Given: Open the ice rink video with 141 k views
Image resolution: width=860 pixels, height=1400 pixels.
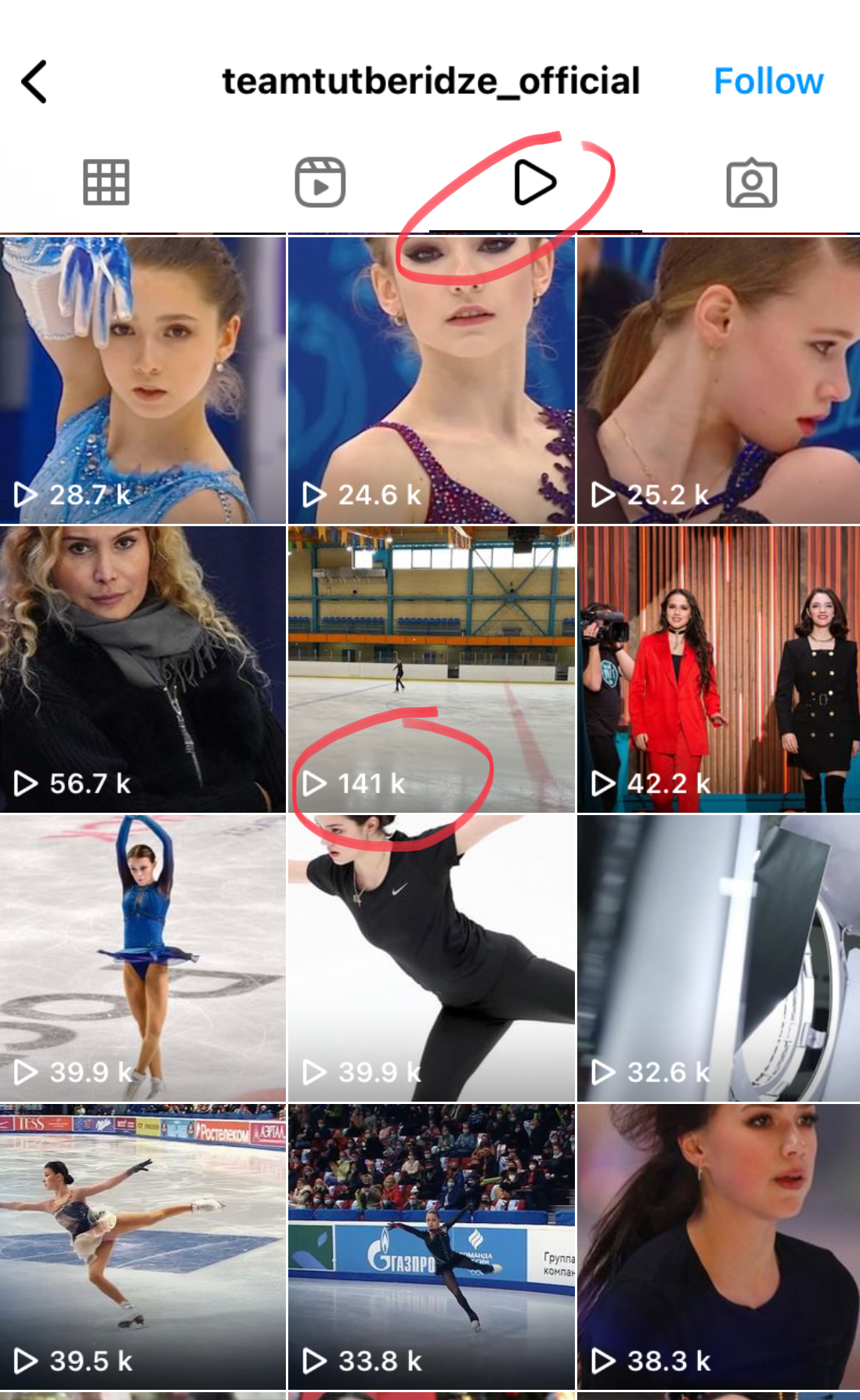Looking at the screenshot, I should [431, 669].
